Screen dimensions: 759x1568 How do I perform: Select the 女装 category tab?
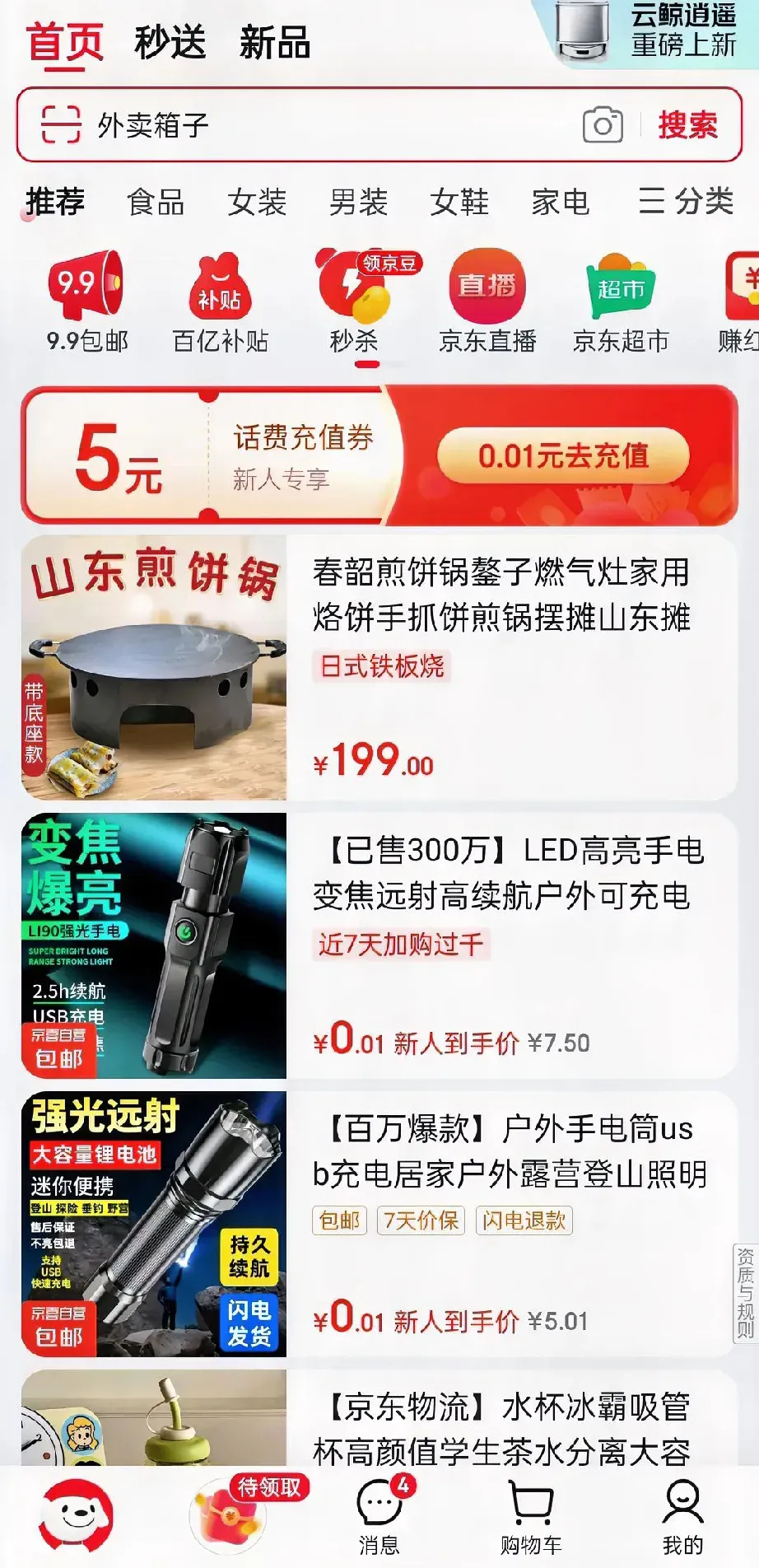257,202
